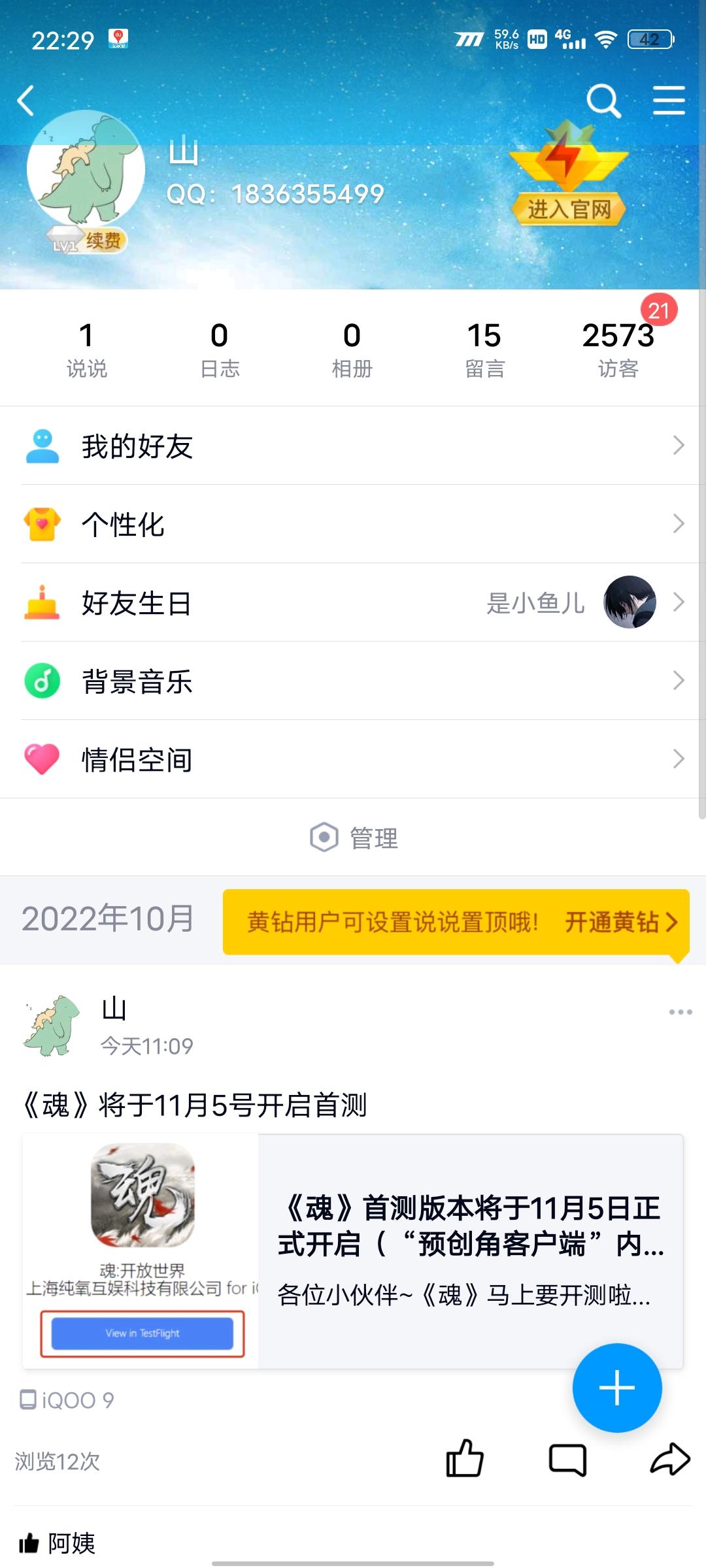
Task: Open the search magnifier icon
Action: [603, 101]
